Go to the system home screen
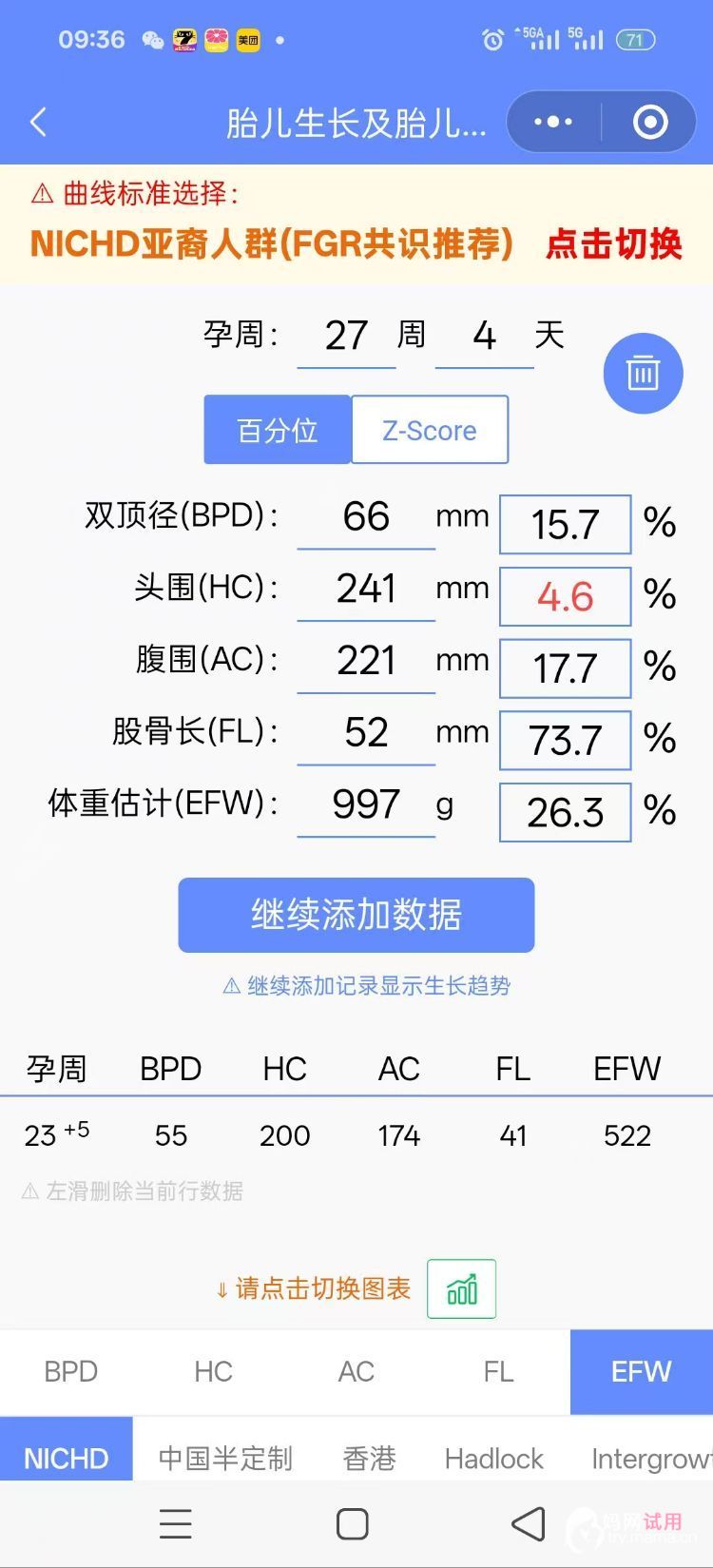 [353, 1524]
